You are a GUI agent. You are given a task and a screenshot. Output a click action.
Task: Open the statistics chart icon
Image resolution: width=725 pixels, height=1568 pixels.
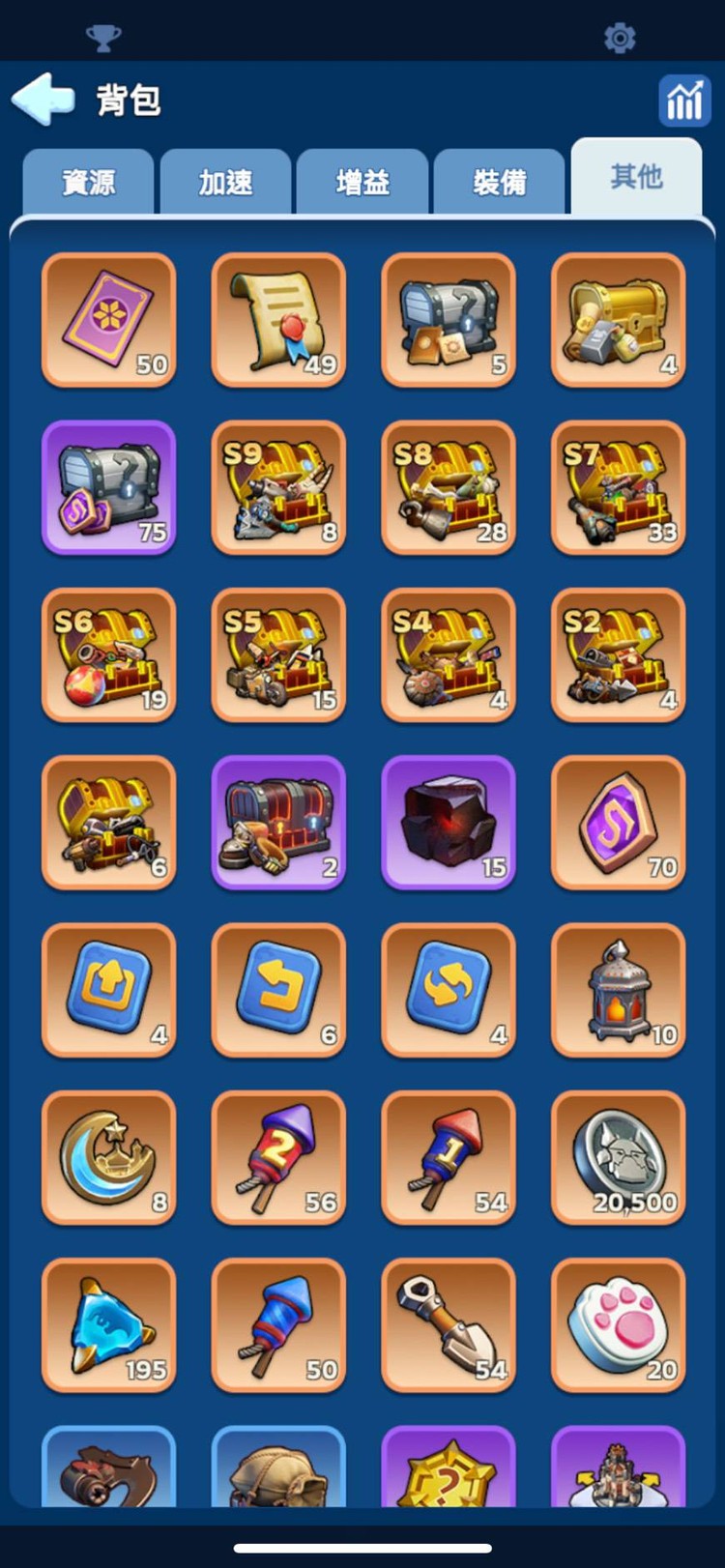[x=683, y=100]
